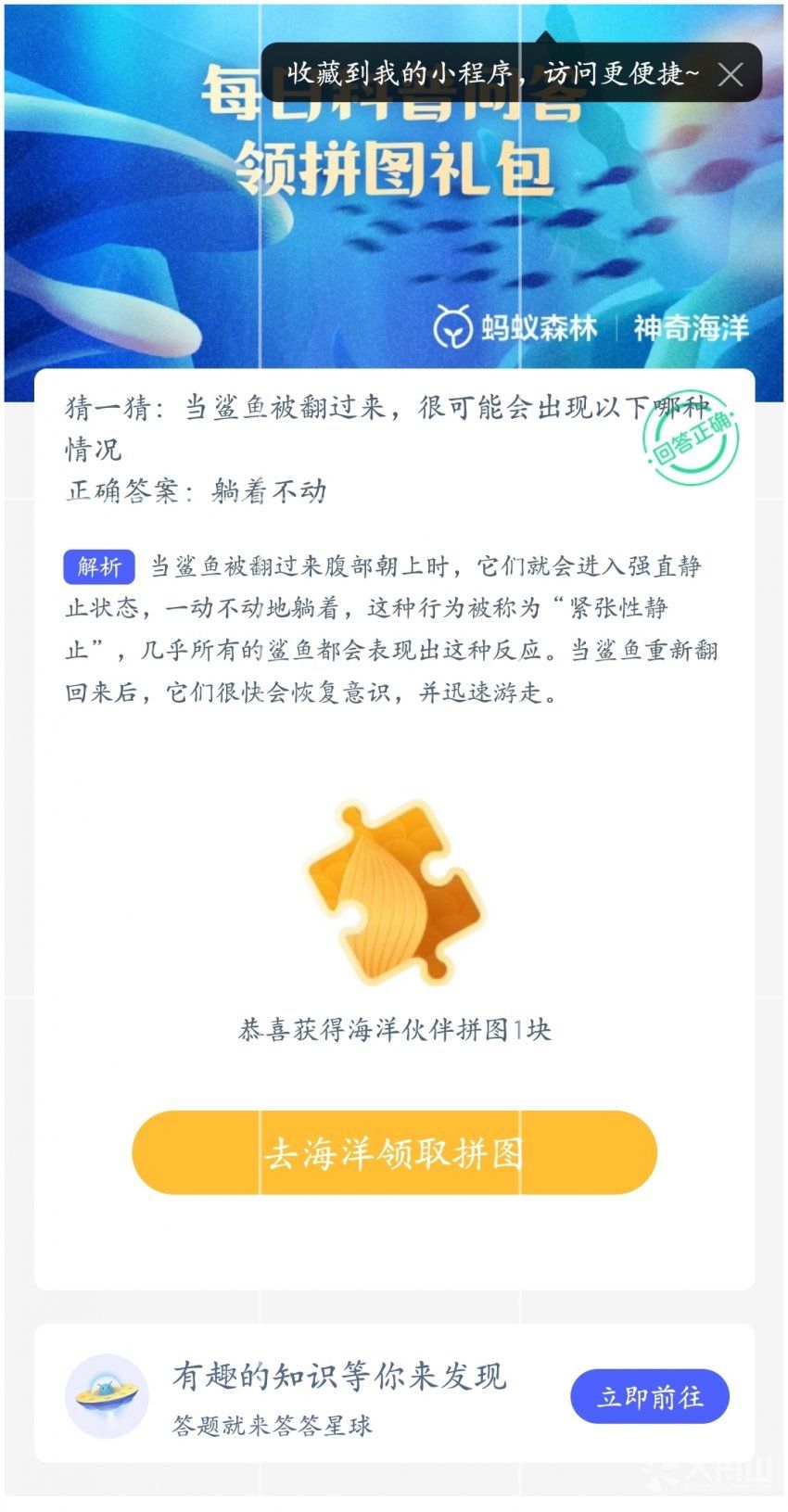788x1512 pixels.
Task: Tap the 去海洋领取拼图 button
Action: pyautogui.click(x=394, y=1152)
